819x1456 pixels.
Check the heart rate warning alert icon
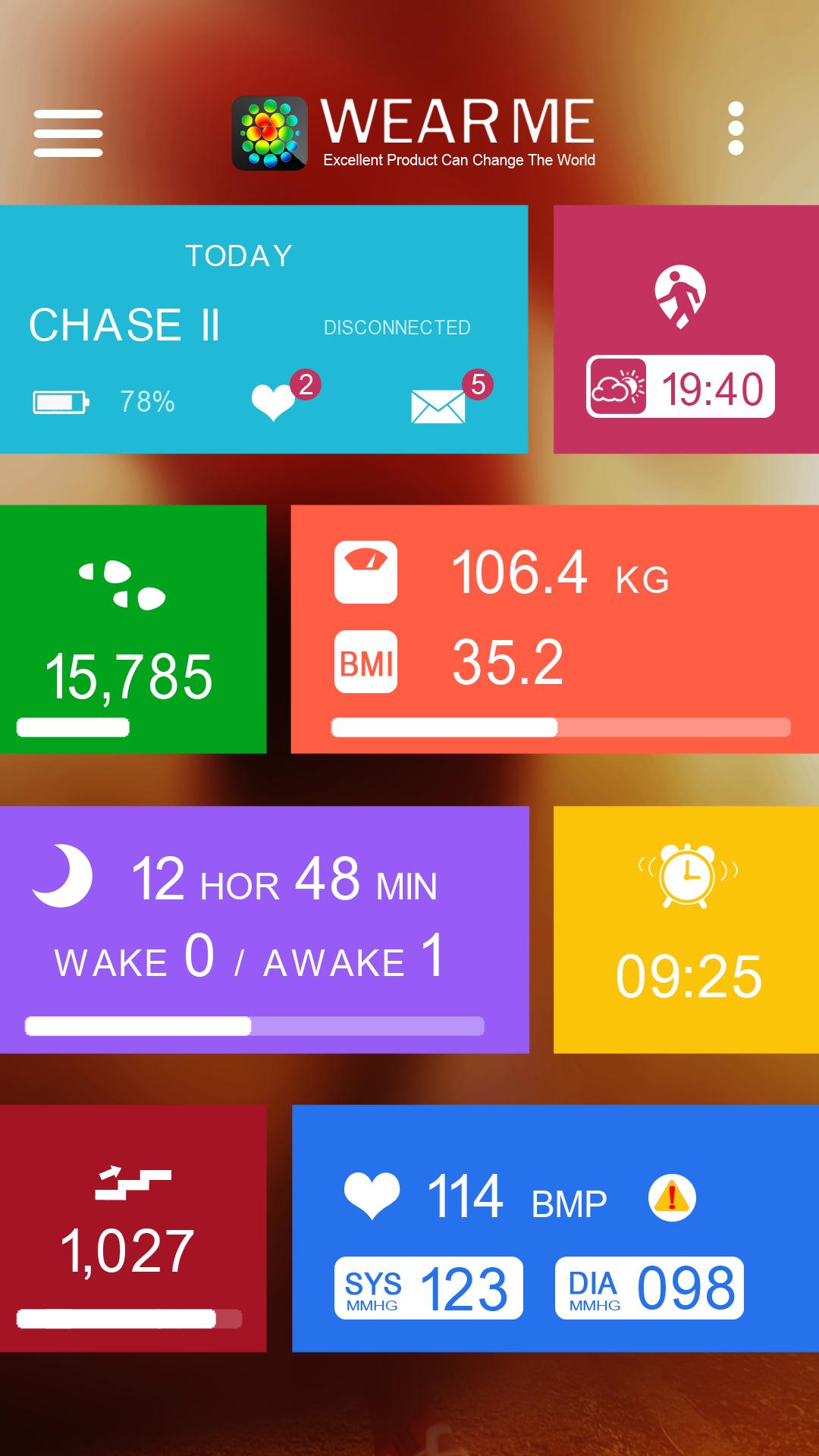pyautogui.click(x=672, y=1198)
